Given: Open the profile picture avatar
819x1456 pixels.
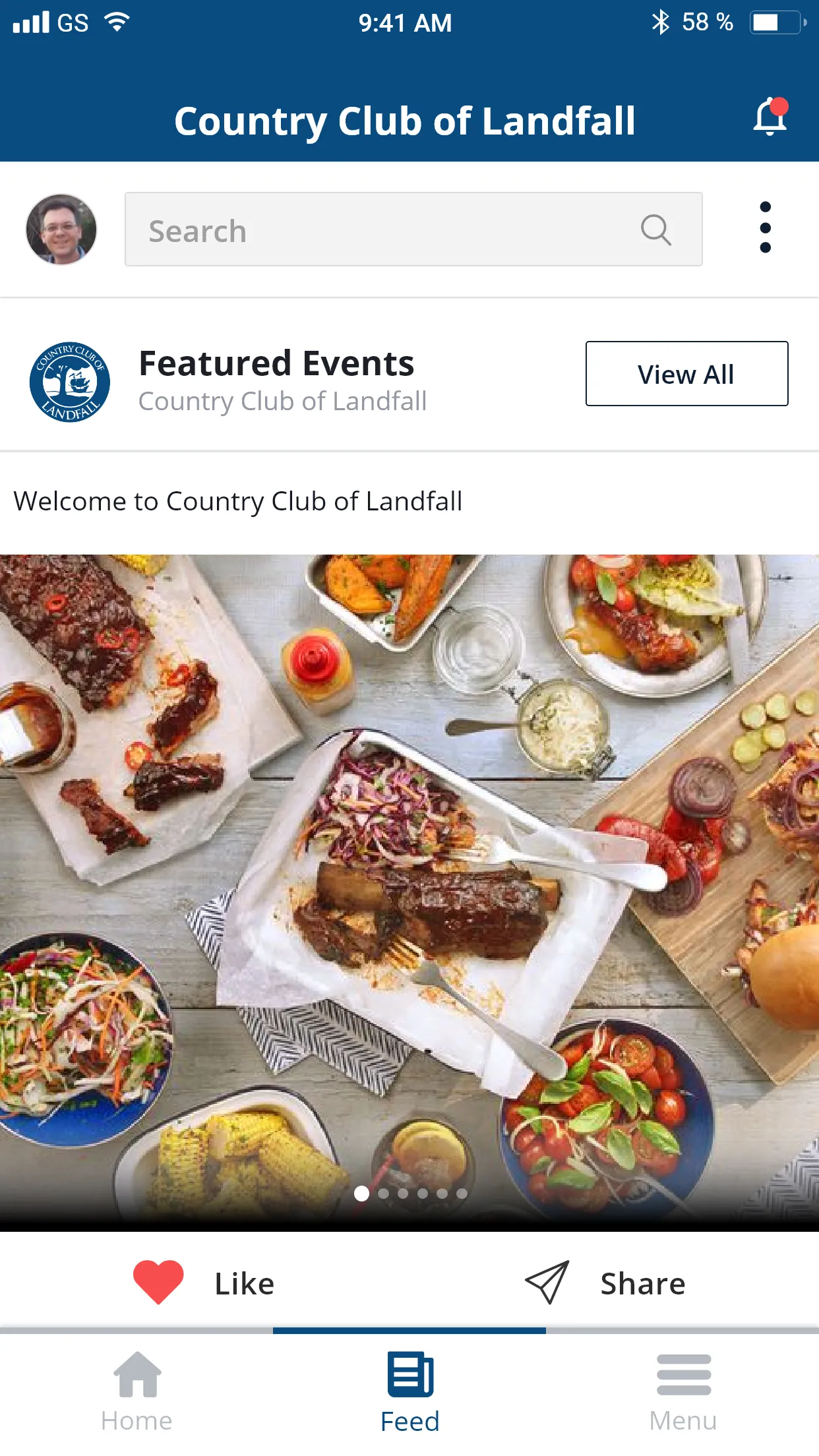Looking at the screenshot, I should click(x=61, y=229).
